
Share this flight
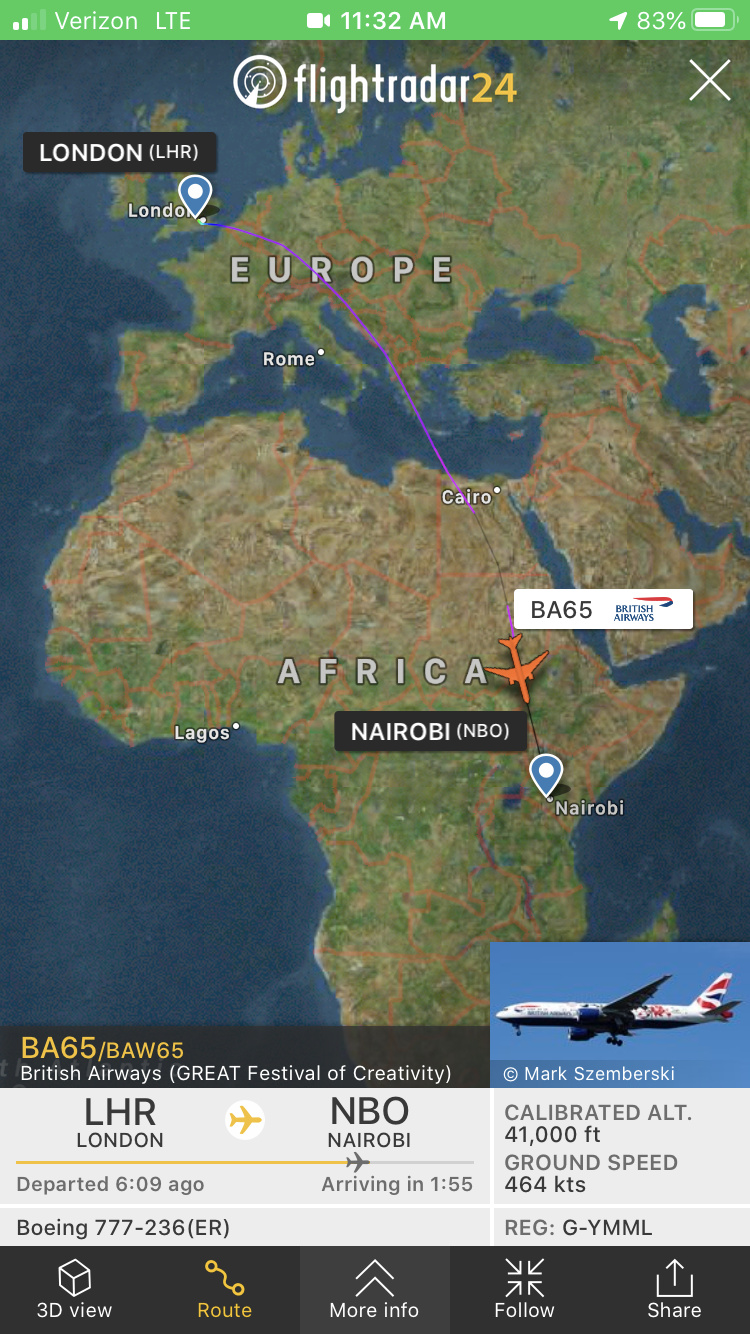point(674,1289)
